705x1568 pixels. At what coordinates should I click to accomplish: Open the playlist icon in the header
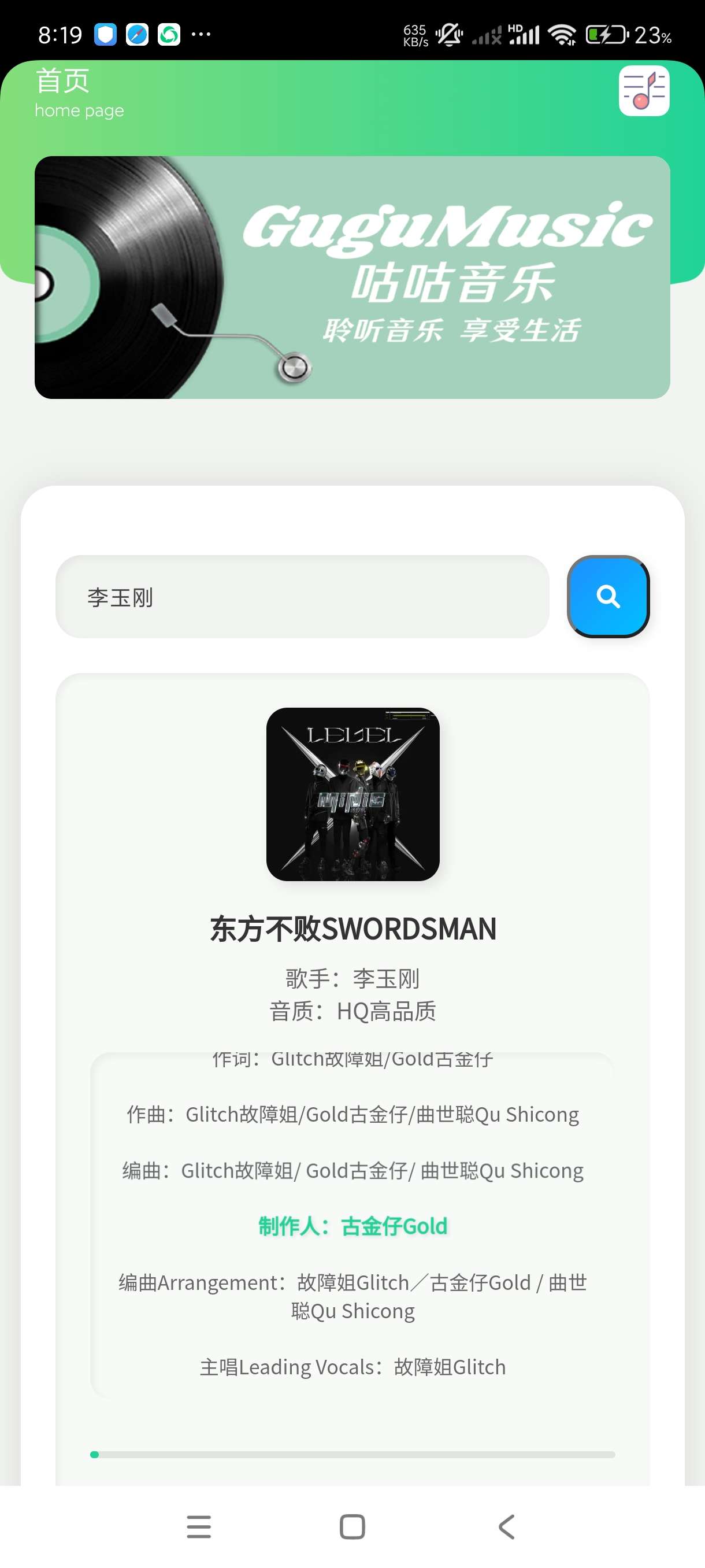(644, 91)
